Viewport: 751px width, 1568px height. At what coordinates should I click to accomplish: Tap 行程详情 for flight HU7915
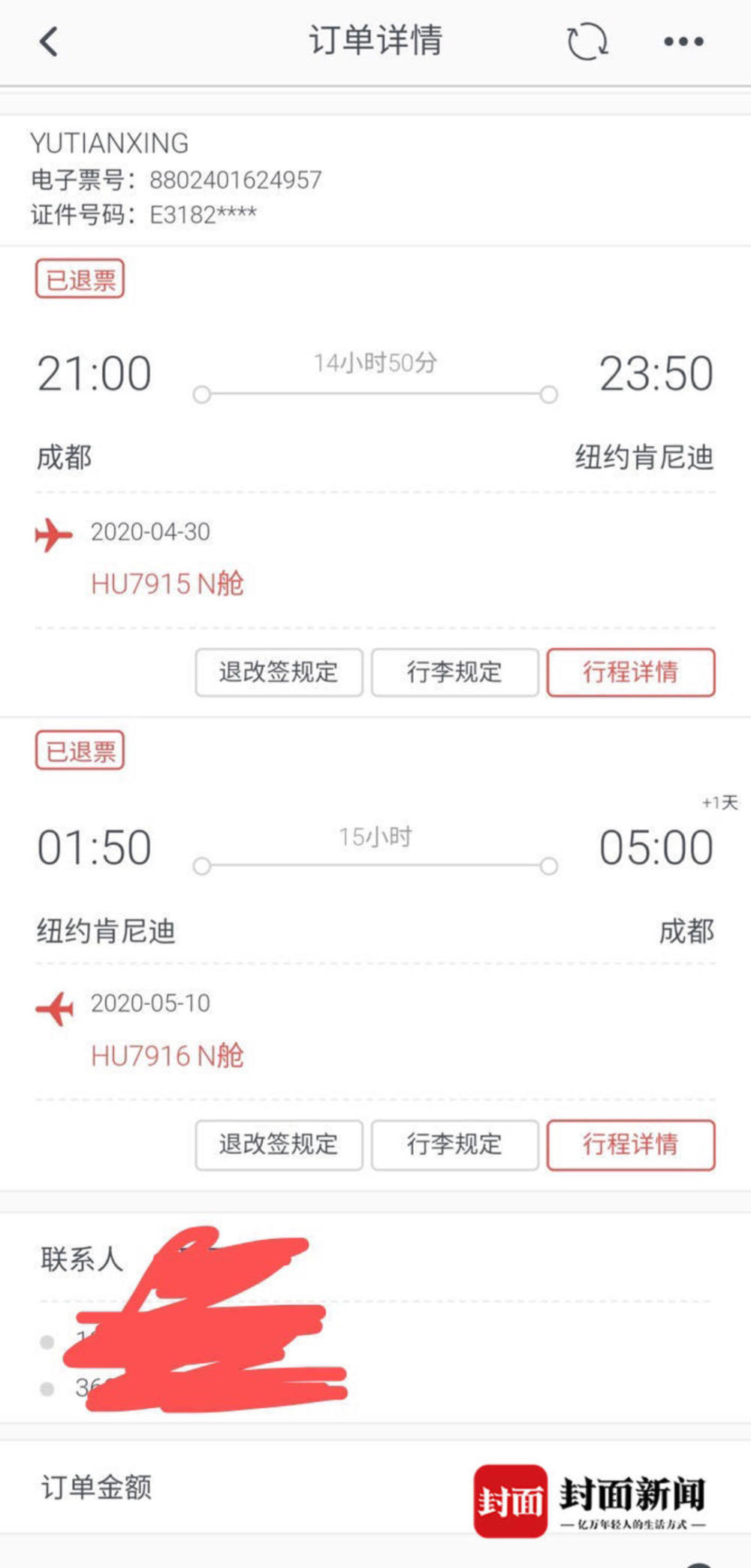(631, 672)
